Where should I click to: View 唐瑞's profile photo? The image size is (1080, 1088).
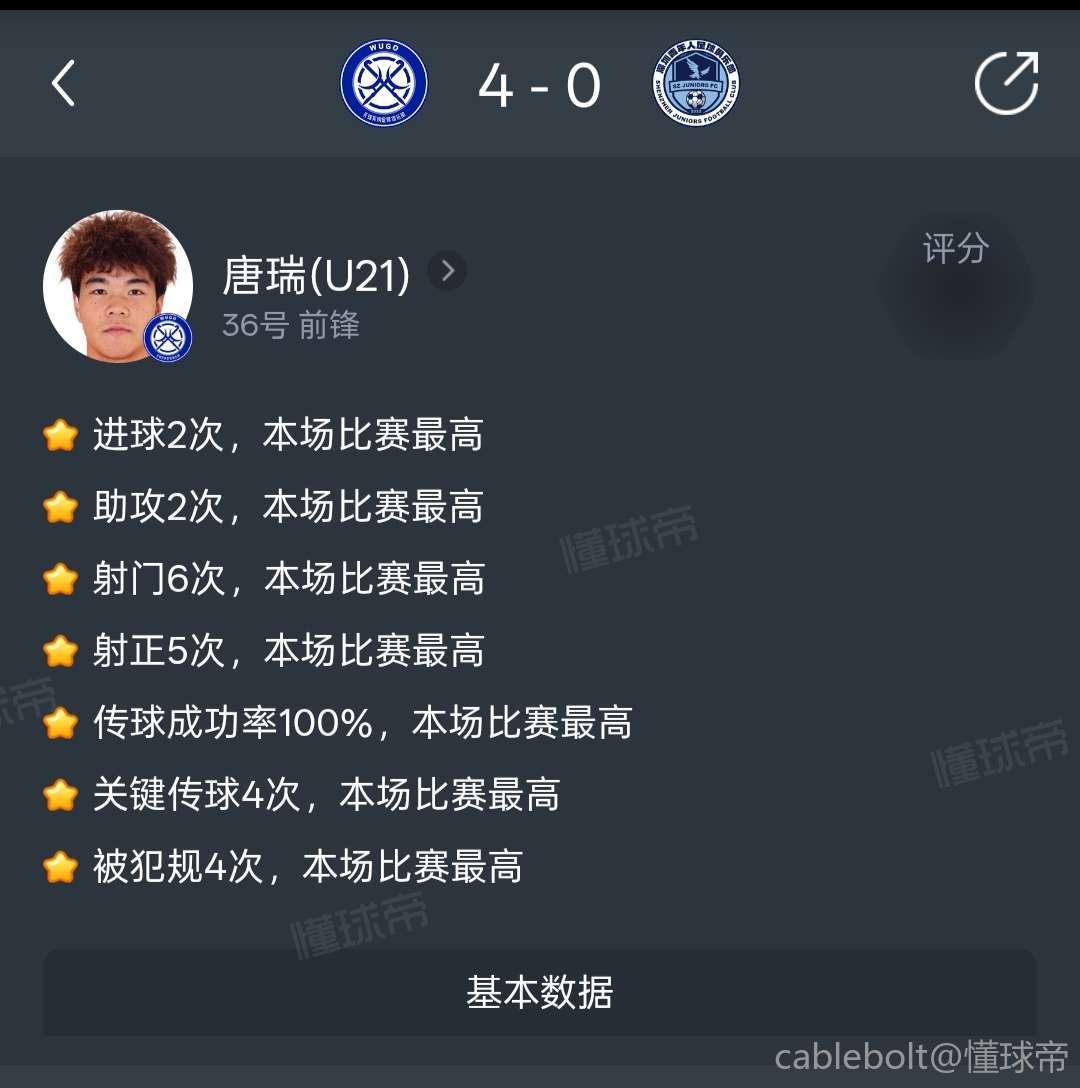click(118, 286)
